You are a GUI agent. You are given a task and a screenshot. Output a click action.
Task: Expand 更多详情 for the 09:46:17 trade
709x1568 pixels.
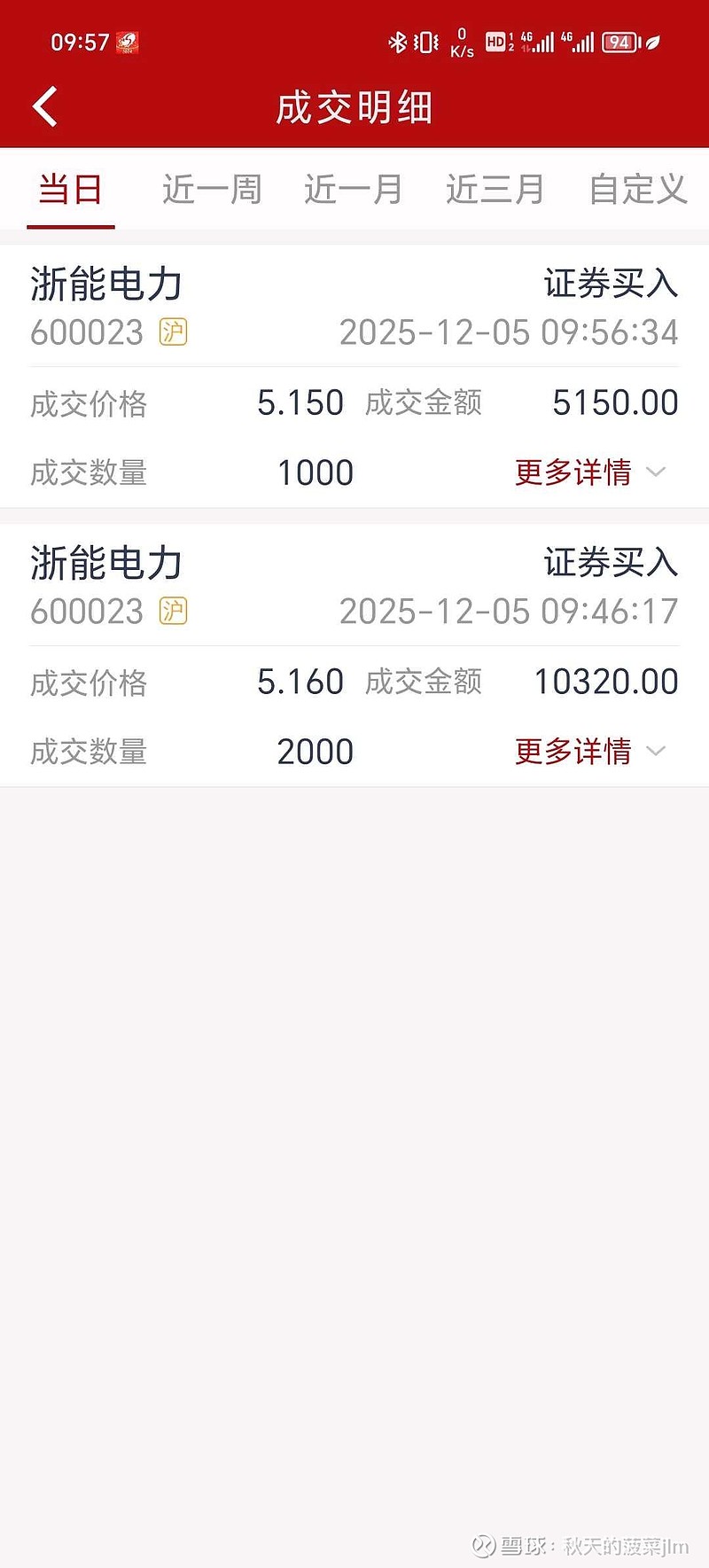588,751
